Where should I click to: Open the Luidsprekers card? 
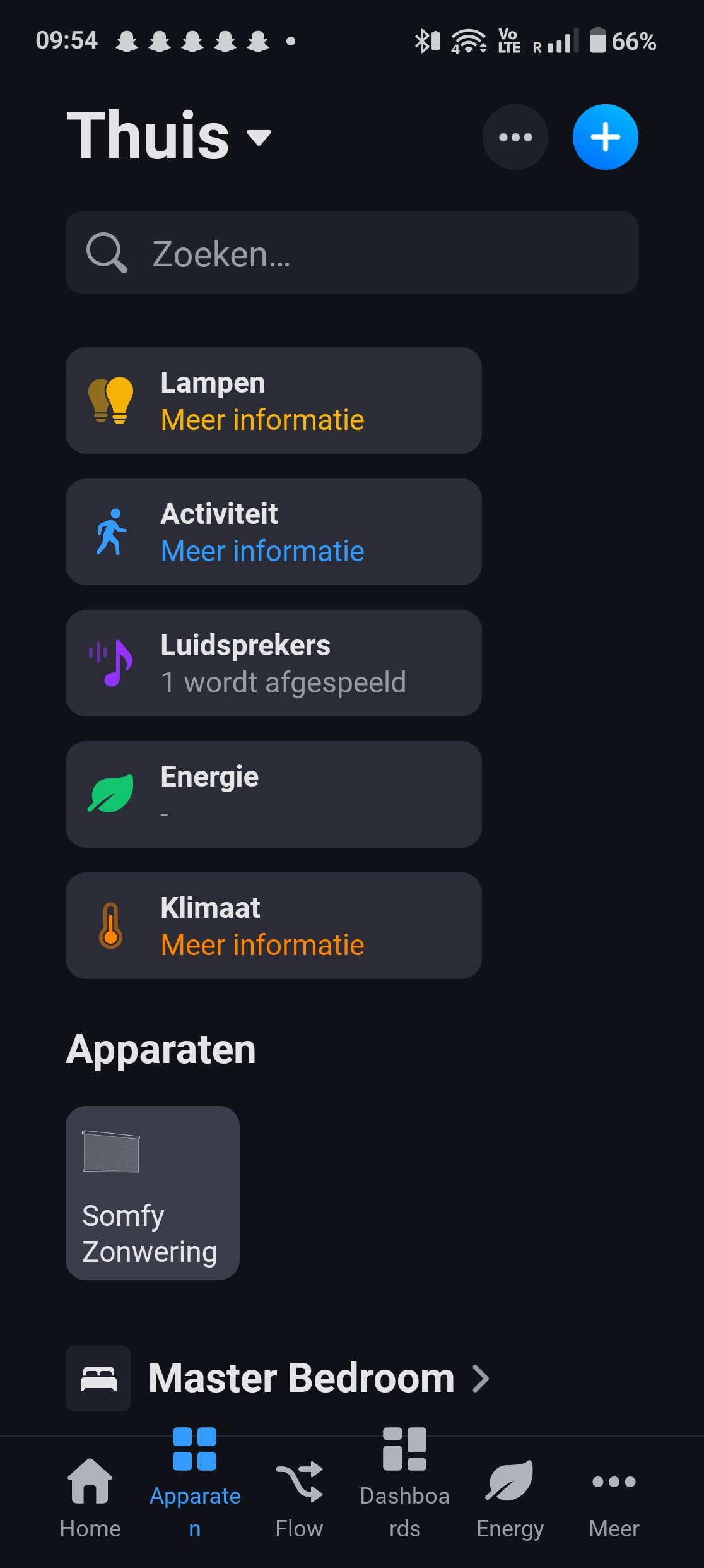click(274, 663)
